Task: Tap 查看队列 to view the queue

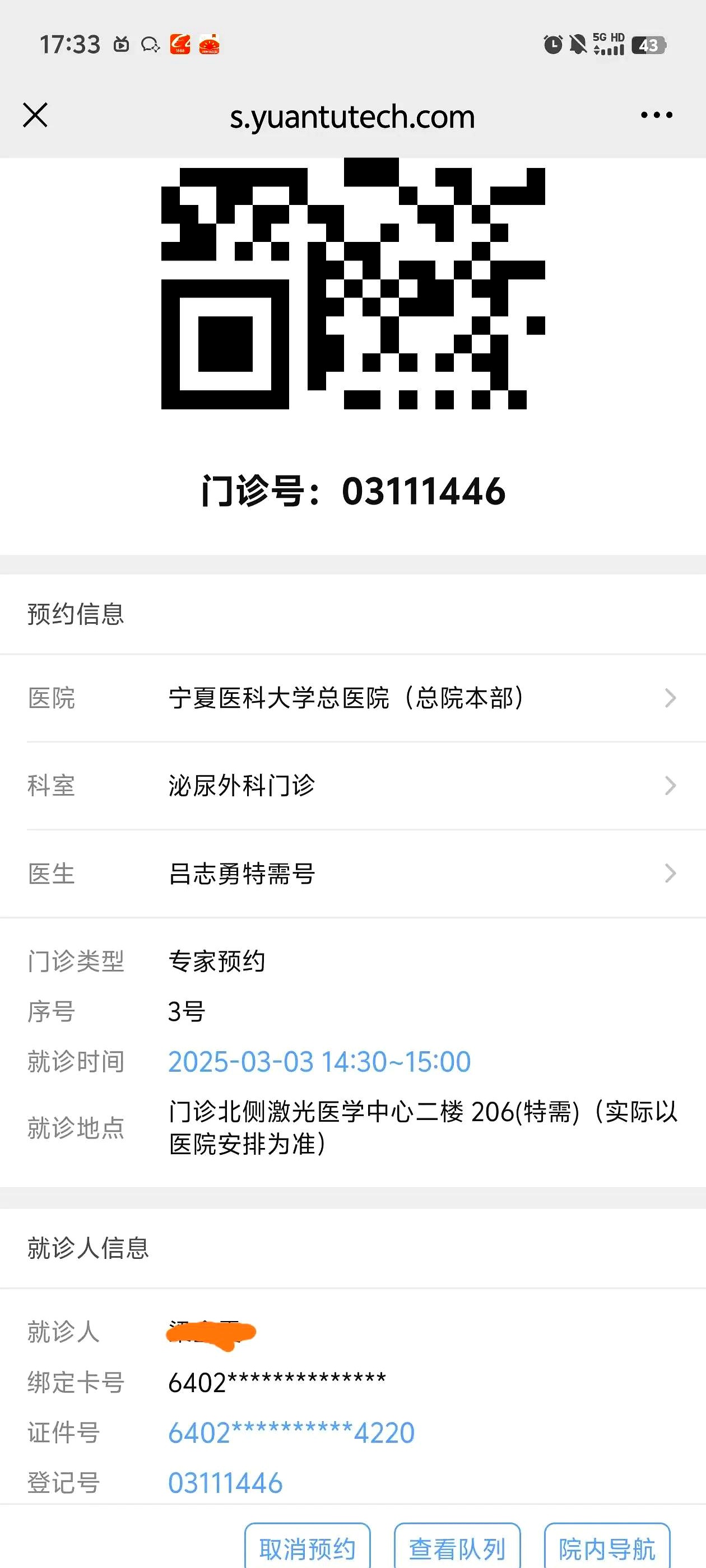Action: pyautogui.click(x=457, y=1547)
